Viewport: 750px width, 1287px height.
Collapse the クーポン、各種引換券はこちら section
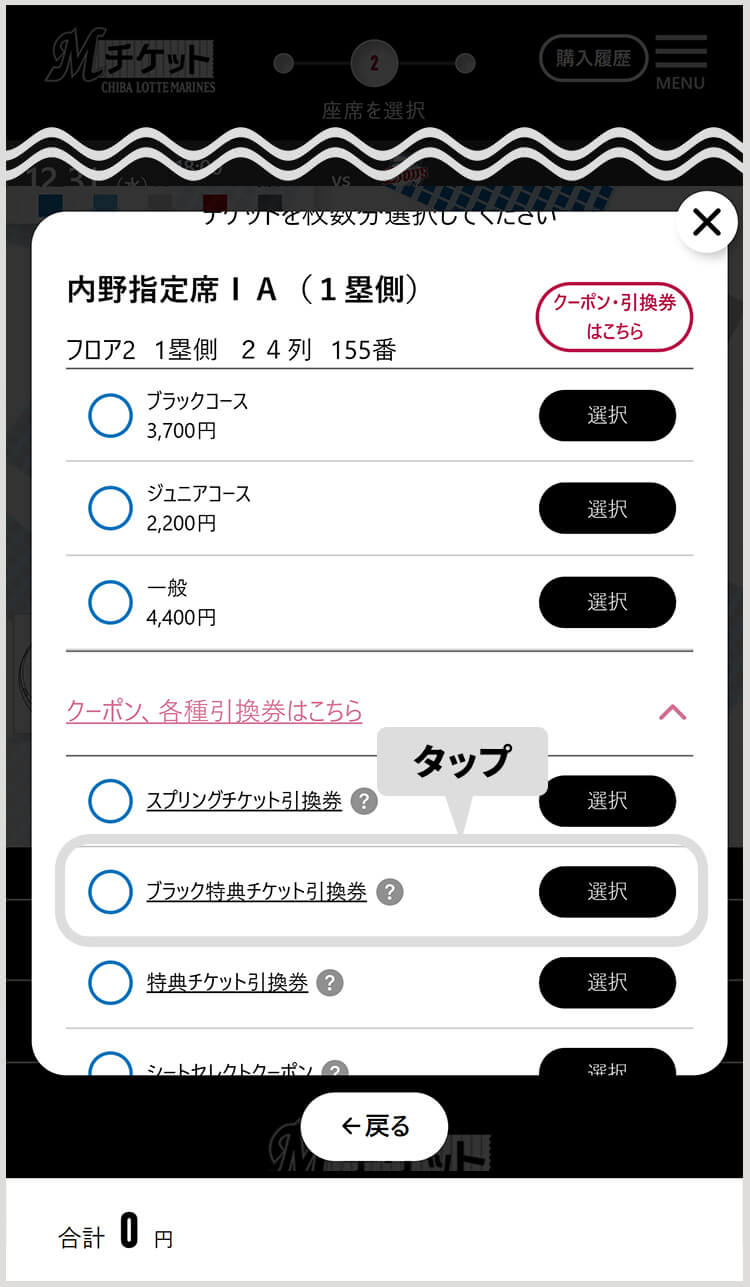tap(673, 712)
